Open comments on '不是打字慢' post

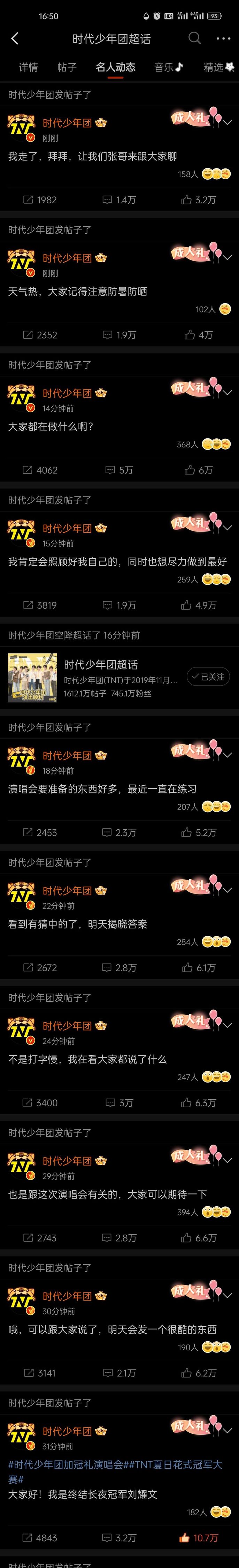tap(119, 1102)
